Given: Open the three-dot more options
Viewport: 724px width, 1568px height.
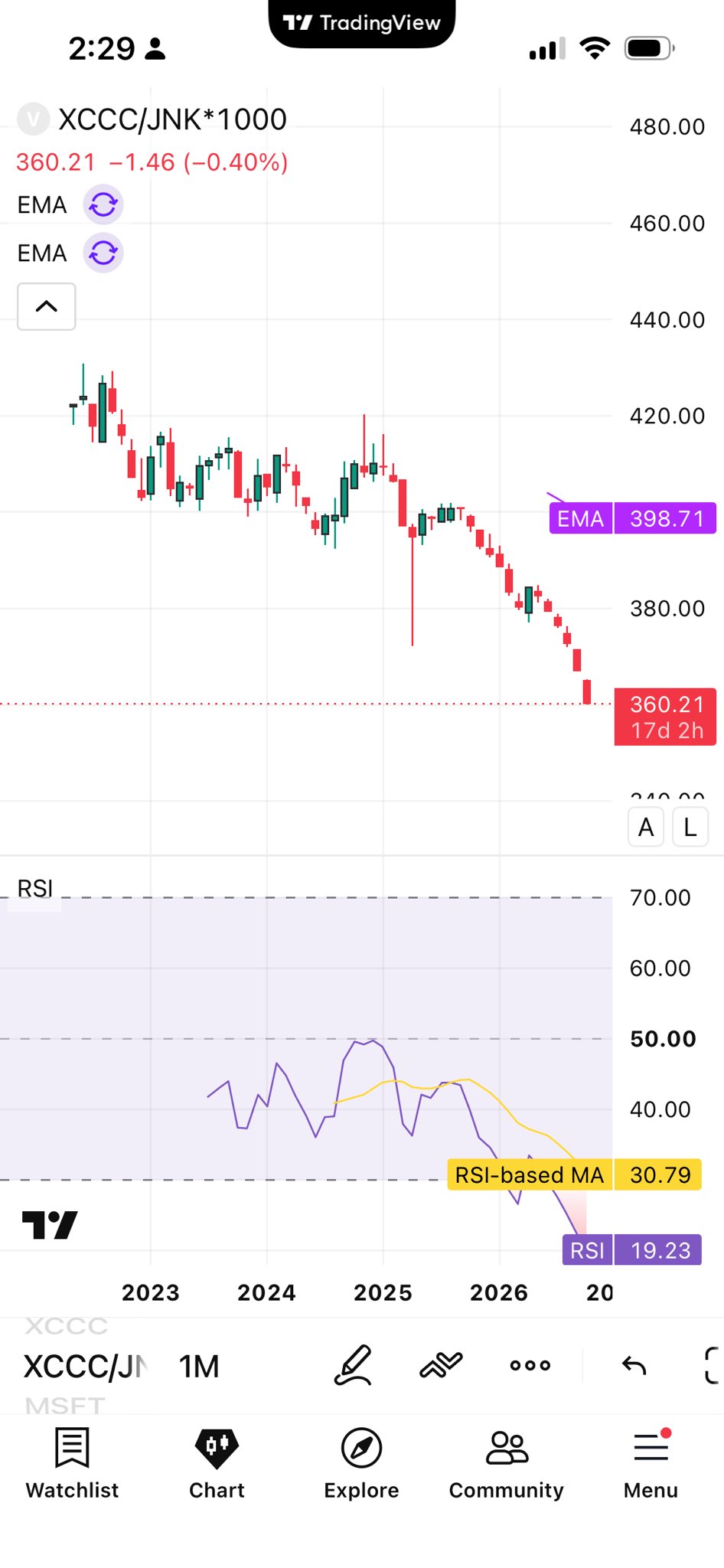Looking at the screenshot, I should 530,1365.
